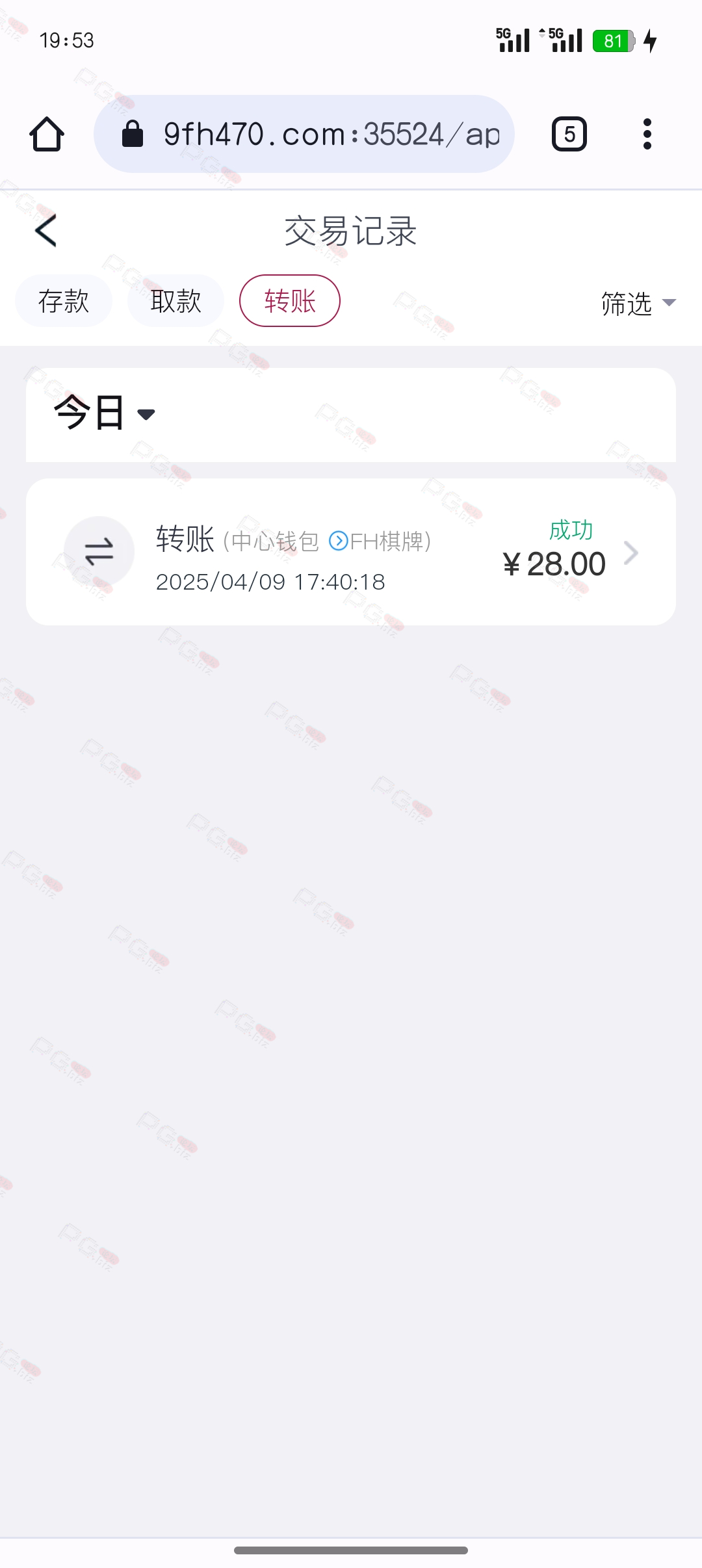The width and height of the screenshot is (702, 1568).
Task: Expand the 今日 date selector
Action: (x=105, y=413)
